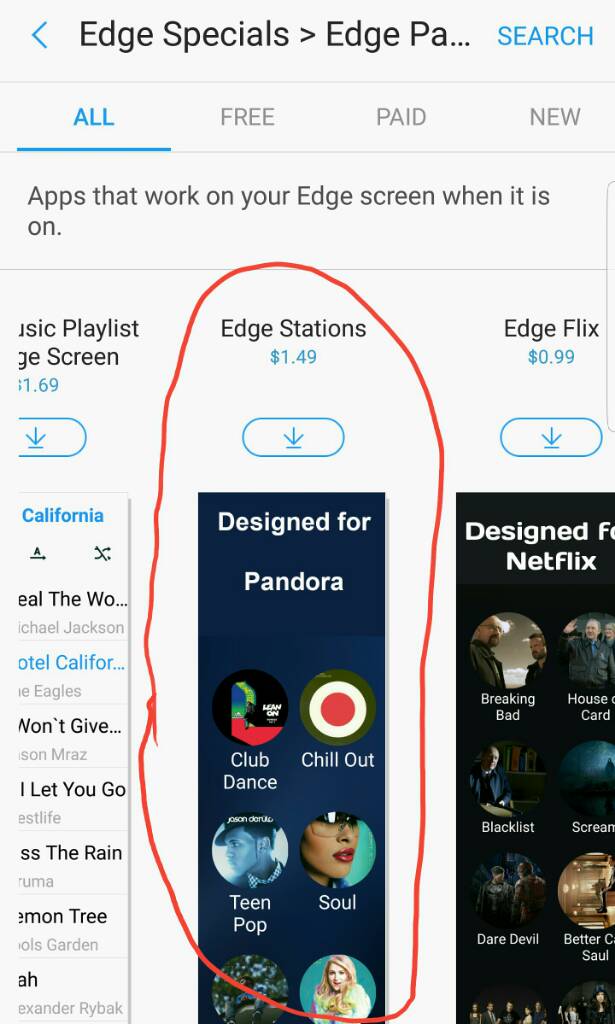The height and width of the screenshot is (1024, 615).
Task: Open the Edge Stations app title
Action: pos(293,328)
